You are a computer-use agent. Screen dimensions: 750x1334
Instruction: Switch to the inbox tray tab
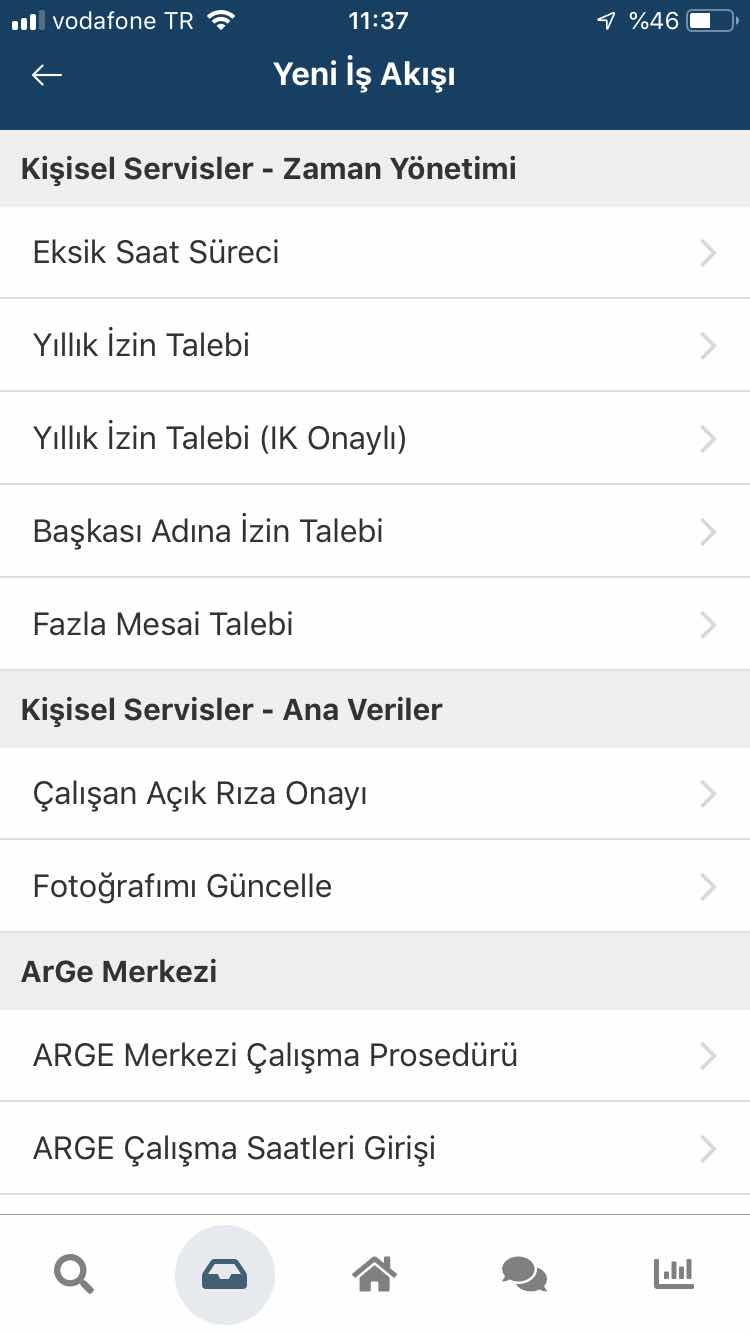[225, 1275]
